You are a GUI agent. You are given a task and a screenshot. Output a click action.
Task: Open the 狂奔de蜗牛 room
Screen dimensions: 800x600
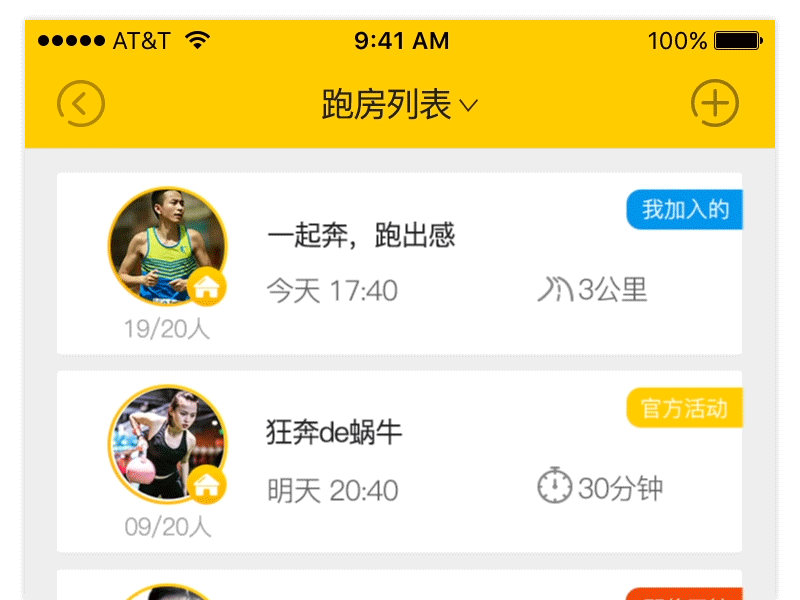(x=334, y=433)
